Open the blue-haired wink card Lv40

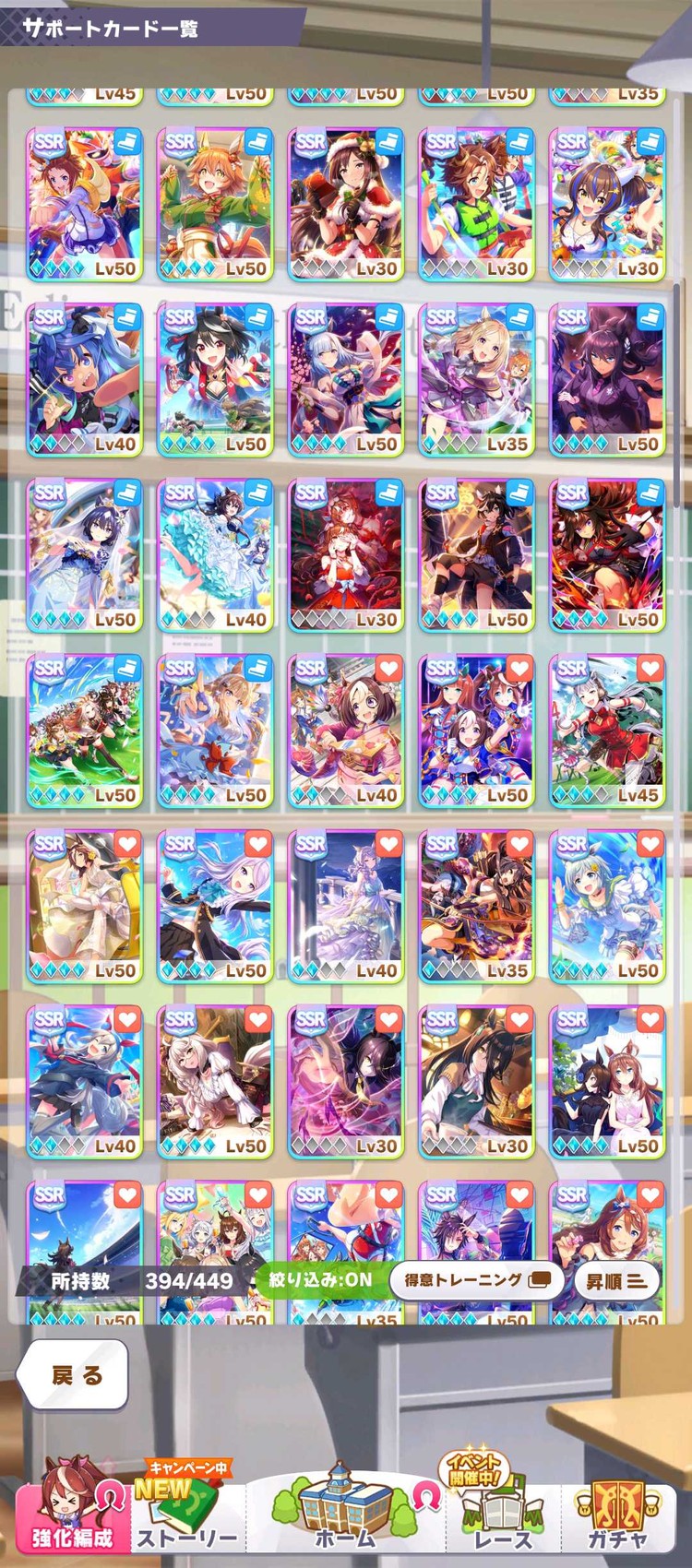pos(85,379)
